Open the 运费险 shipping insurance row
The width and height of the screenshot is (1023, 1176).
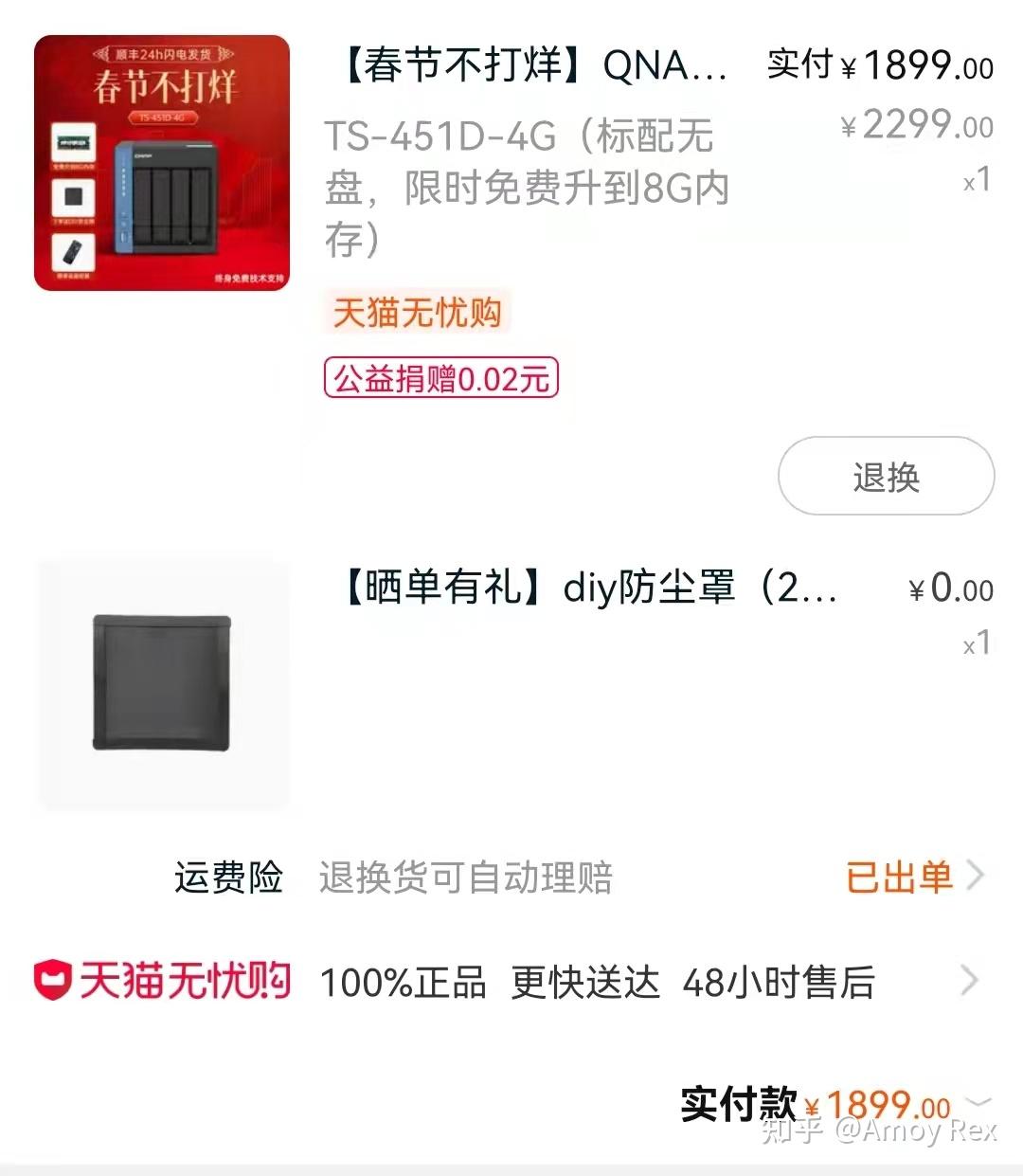pyautogui.click(x=227, y=878)
